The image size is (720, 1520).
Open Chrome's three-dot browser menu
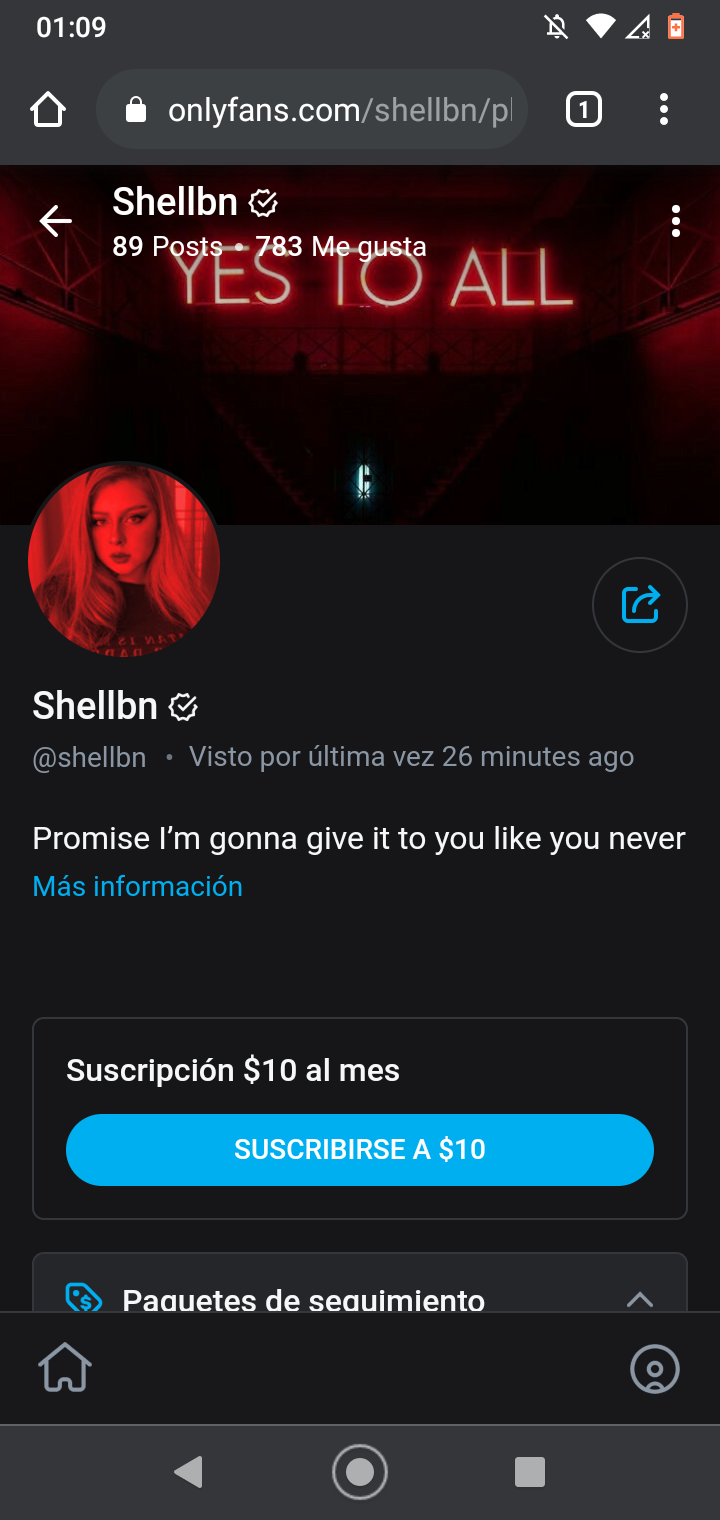click(x=663, y=110)
